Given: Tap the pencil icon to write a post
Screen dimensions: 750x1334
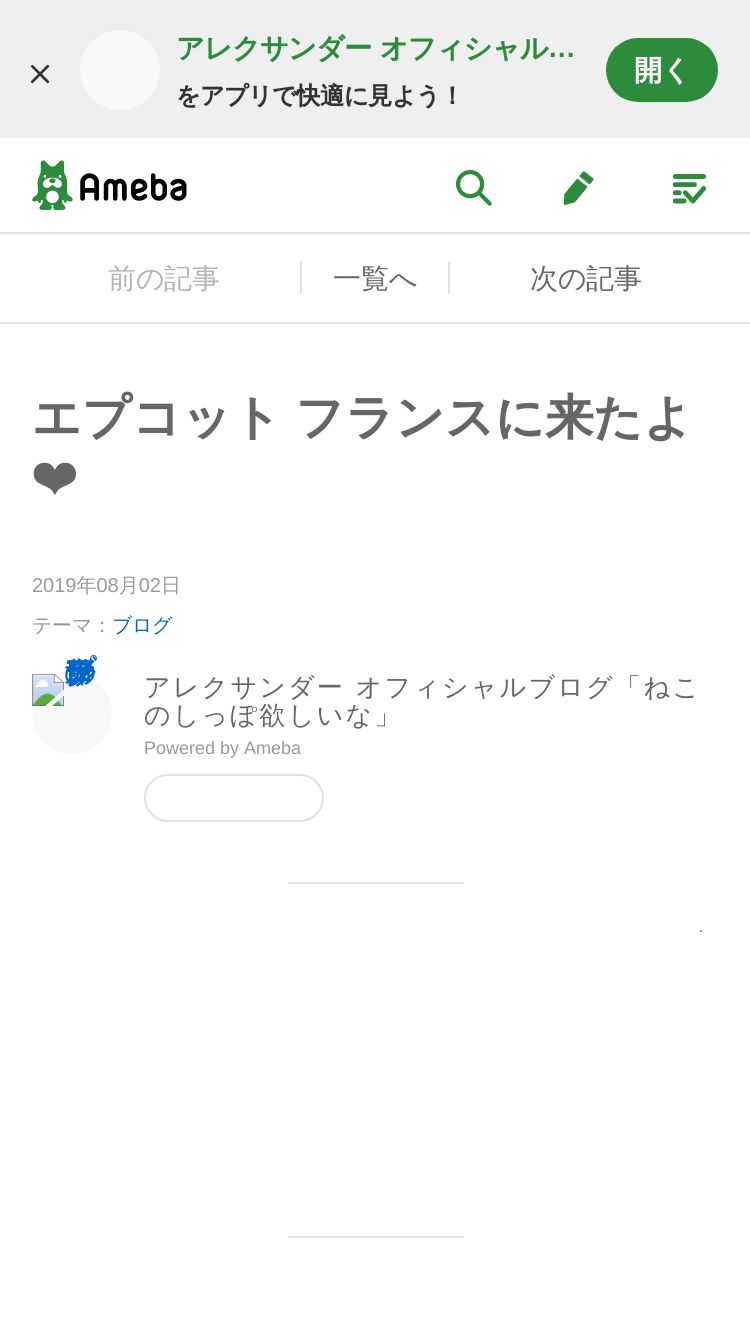Looking at the screenshot, I should pyautogui.click(x=579, y=187).
